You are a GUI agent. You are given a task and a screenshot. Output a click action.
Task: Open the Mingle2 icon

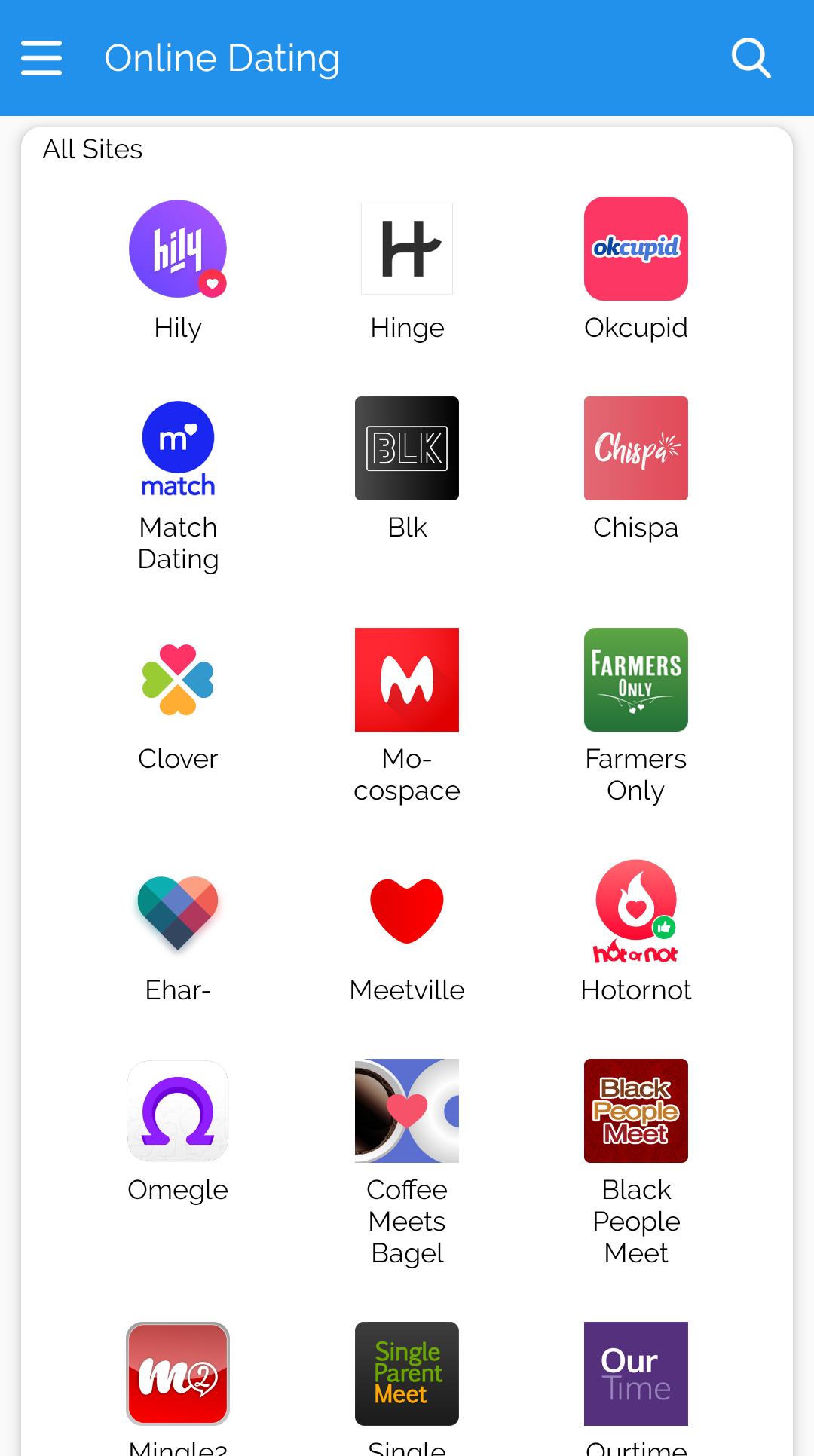(x=178, y=1374)
